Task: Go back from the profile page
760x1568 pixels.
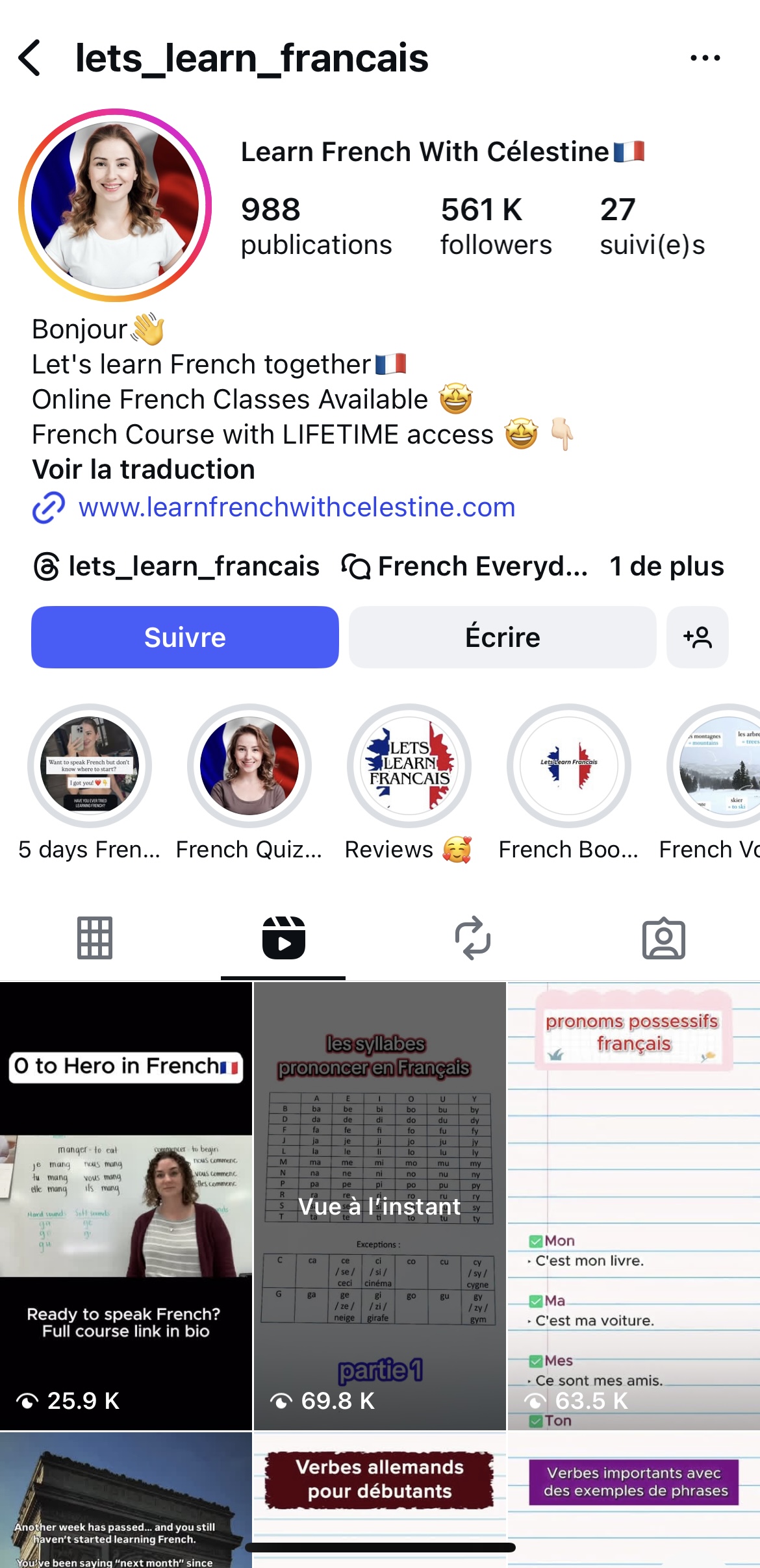Action: 30,58
